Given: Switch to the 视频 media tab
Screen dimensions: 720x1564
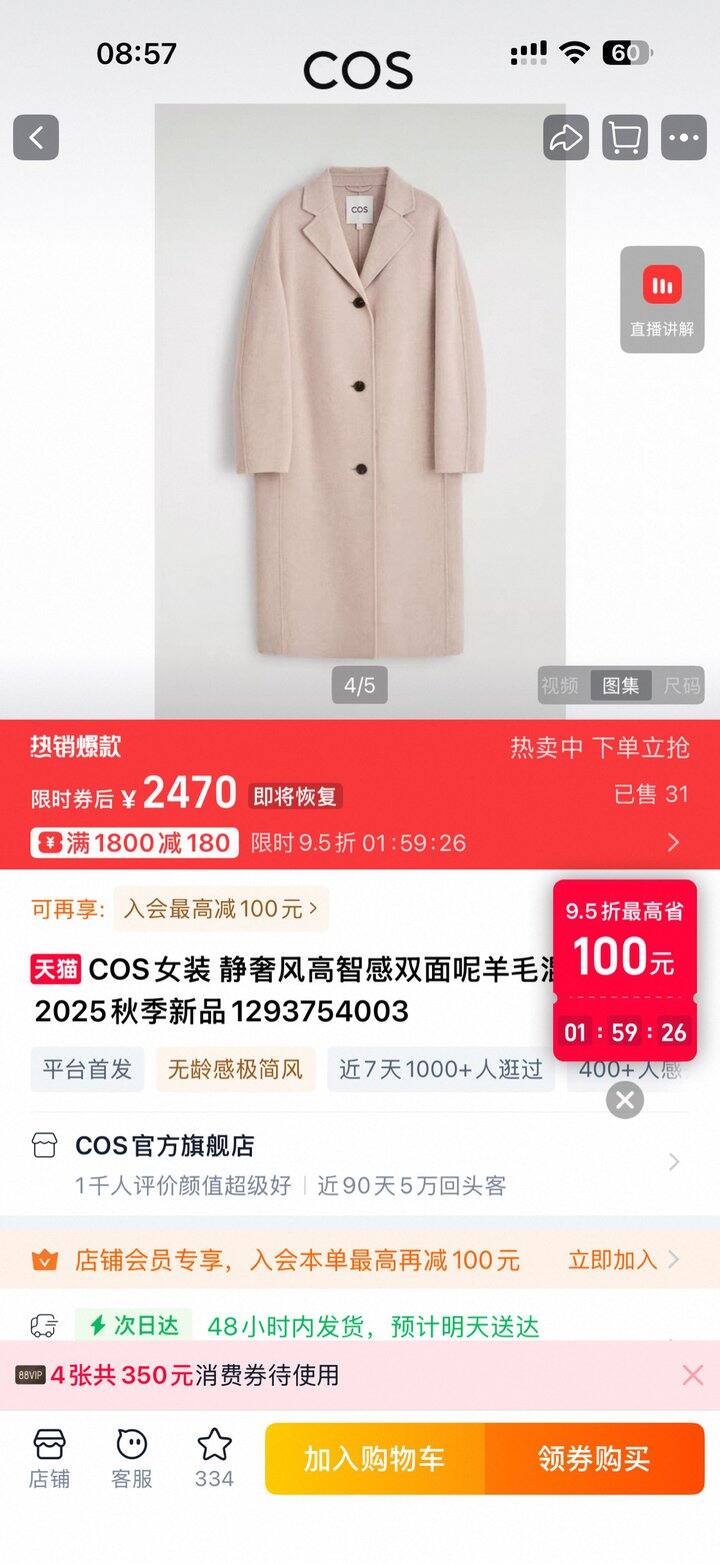Looking at the screenshot, I should (x=560, y=686).
